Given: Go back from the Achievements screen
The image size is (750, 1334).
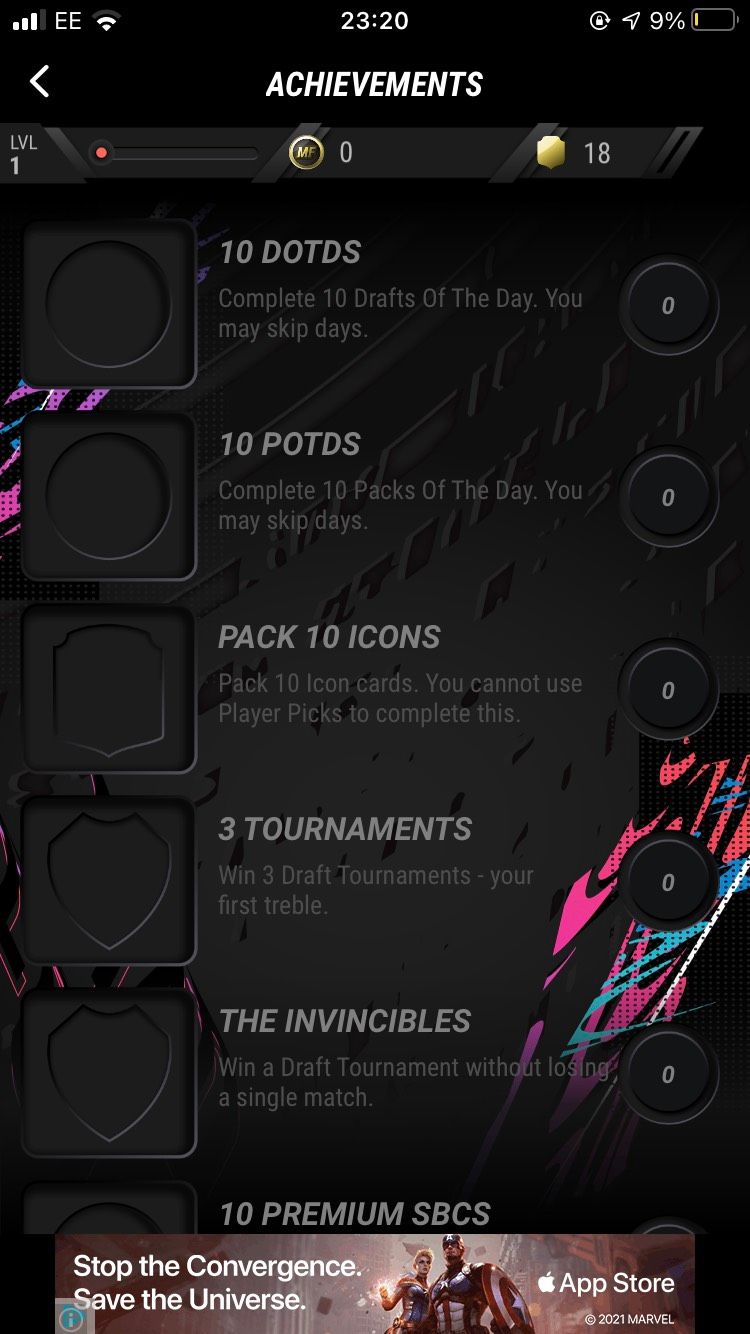Looking at the screenshot, I should tap(39, 82).
